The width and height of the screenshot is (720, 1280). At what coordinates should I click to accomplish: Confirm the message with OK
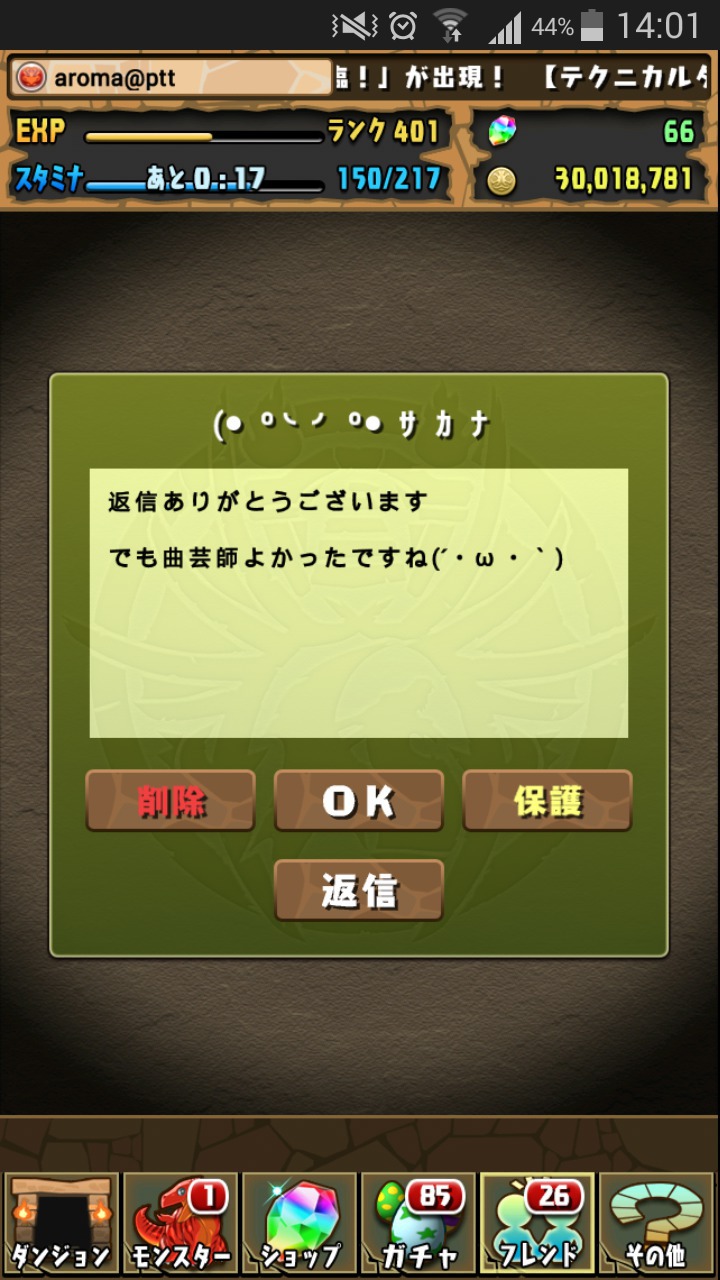[x=359, y=801]
